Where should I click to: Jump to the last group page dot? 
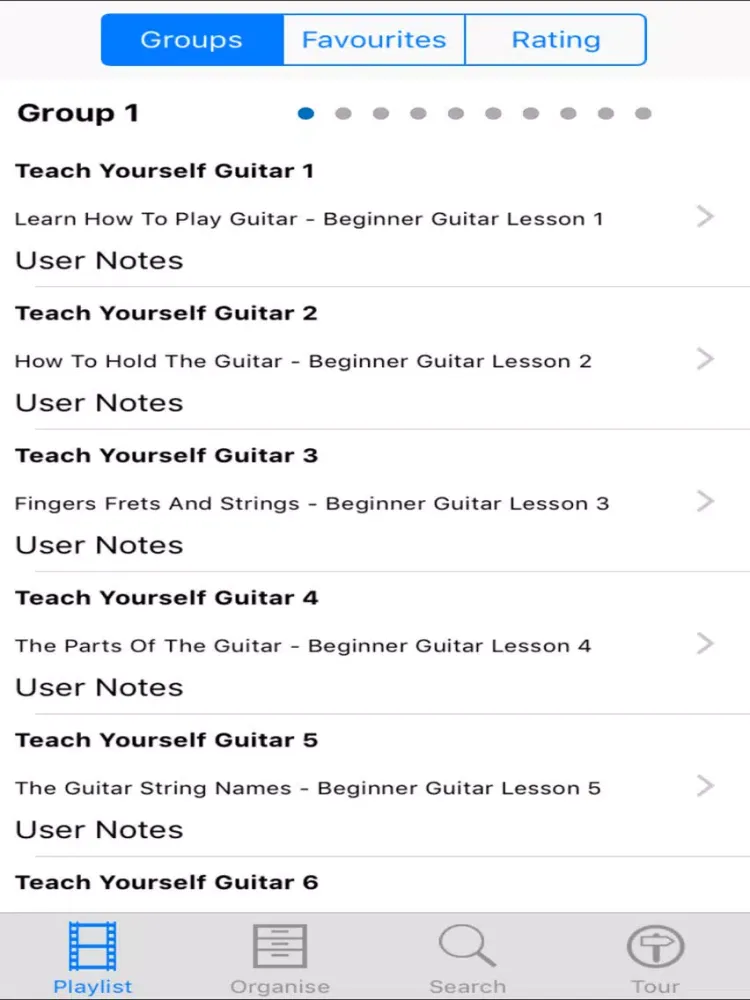click(643, 113)
